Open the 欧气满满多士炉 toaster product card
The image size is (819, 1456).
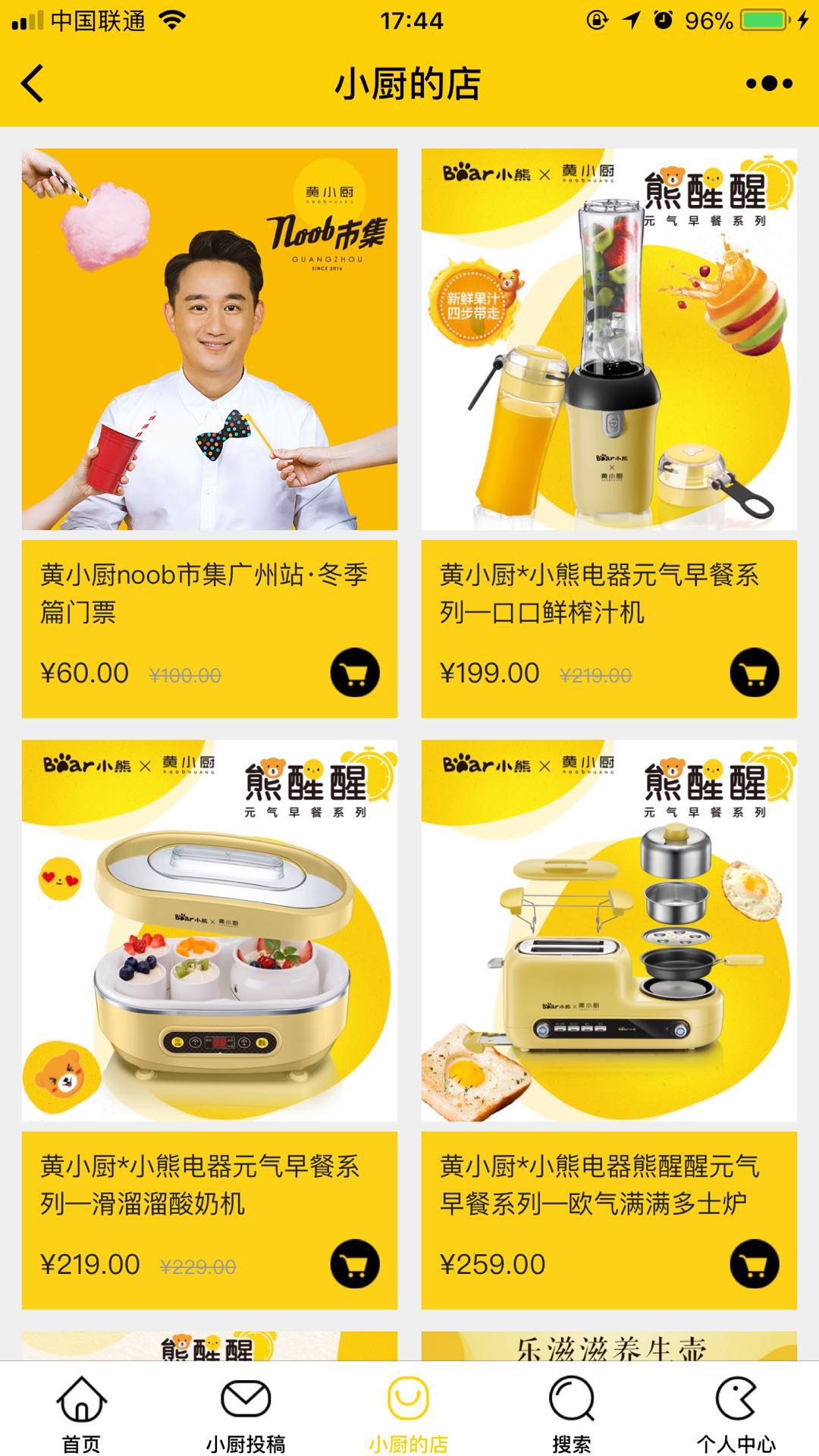pos(609,1025)
